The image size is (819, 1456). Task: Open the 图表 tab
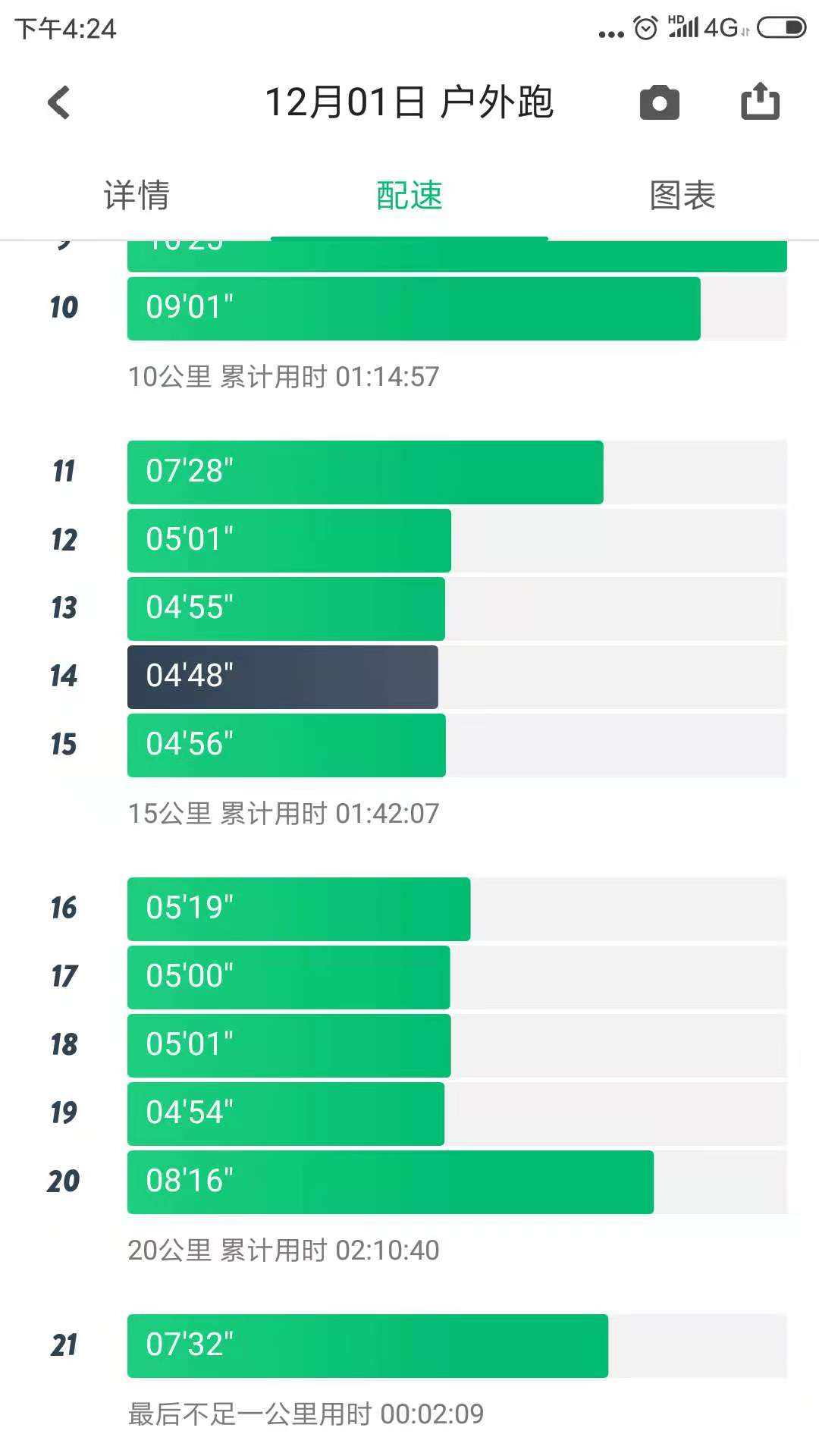coord(682,196)
